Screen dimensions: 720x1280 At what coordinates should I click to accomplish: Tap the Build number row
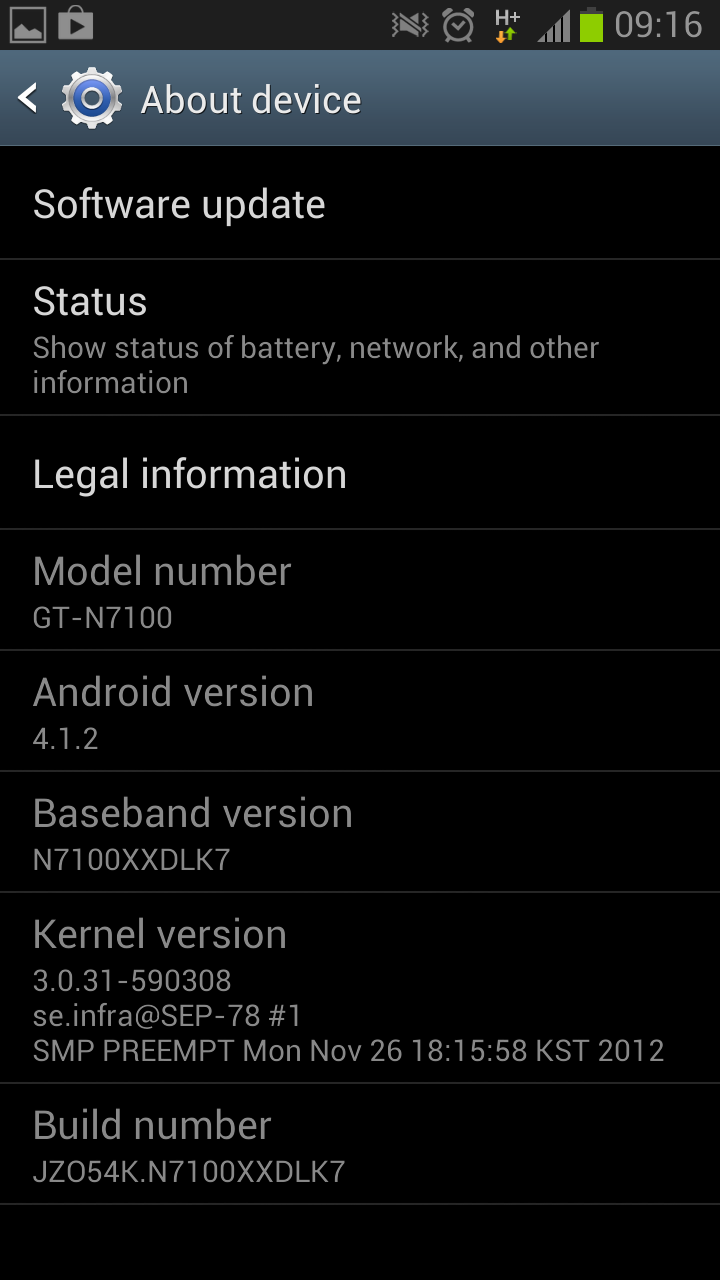[360, 1144]
